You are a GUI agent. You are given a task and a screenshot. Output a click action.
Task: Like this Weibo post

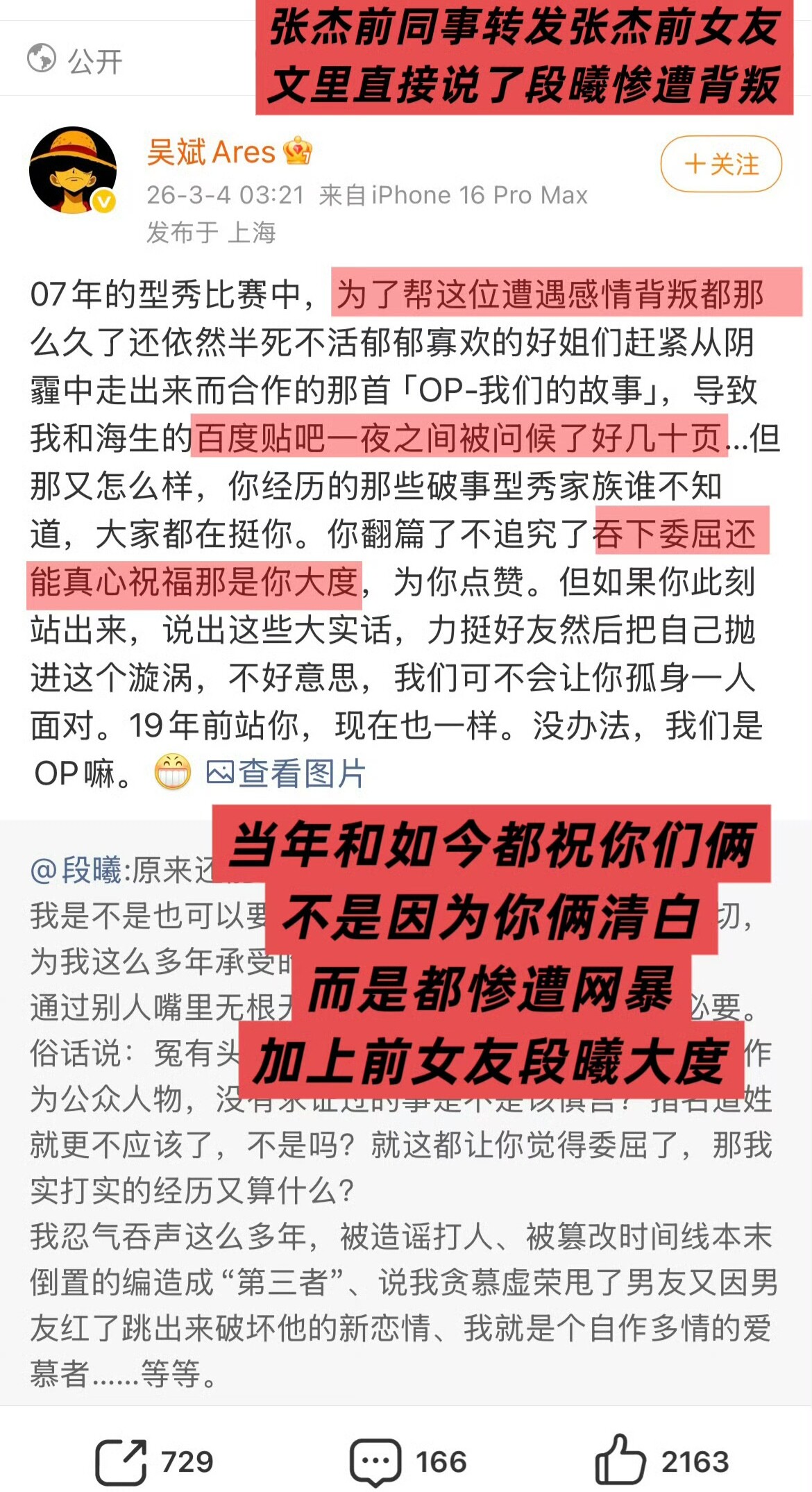pyautogui.click(x=661, y=1461)
